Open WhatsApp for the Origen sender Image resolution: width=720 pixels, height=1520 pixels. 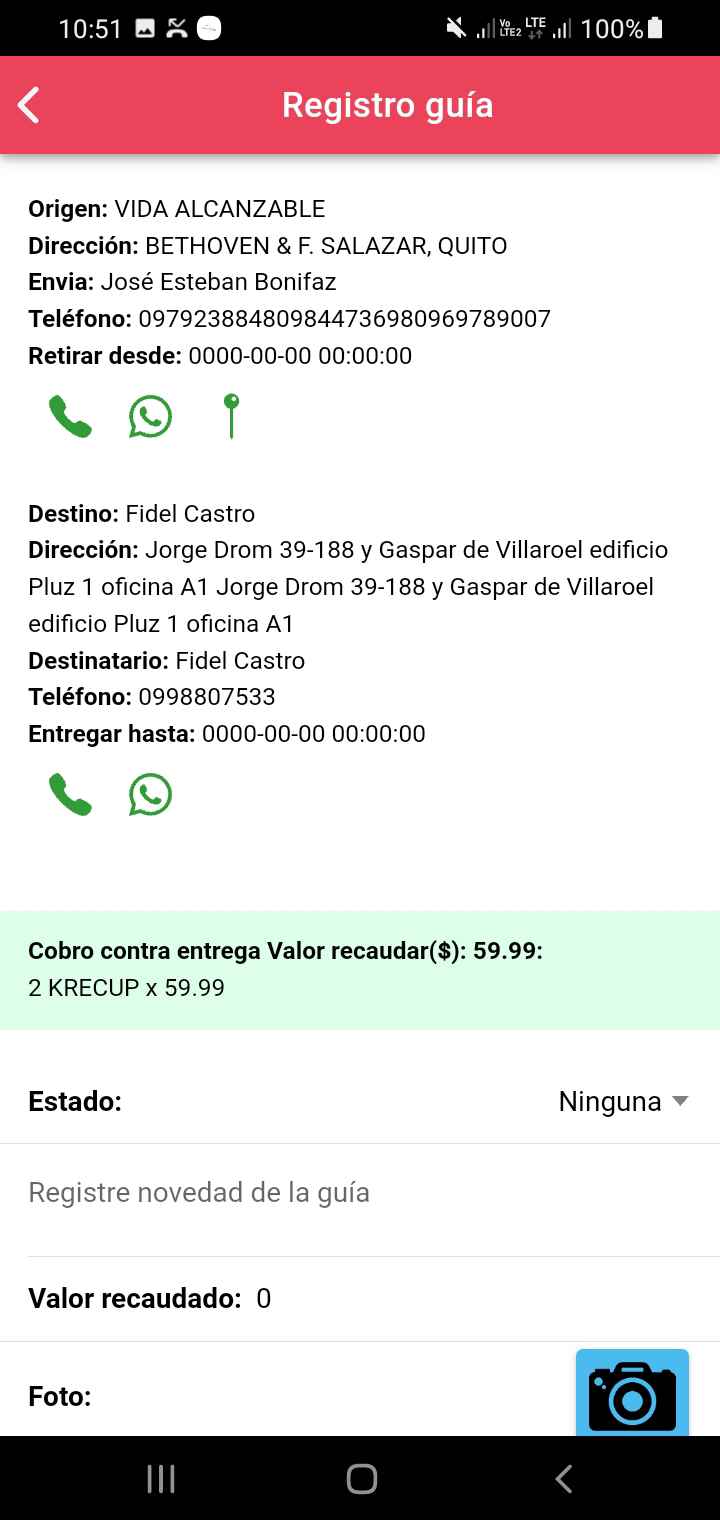click(x=150, y=417)
